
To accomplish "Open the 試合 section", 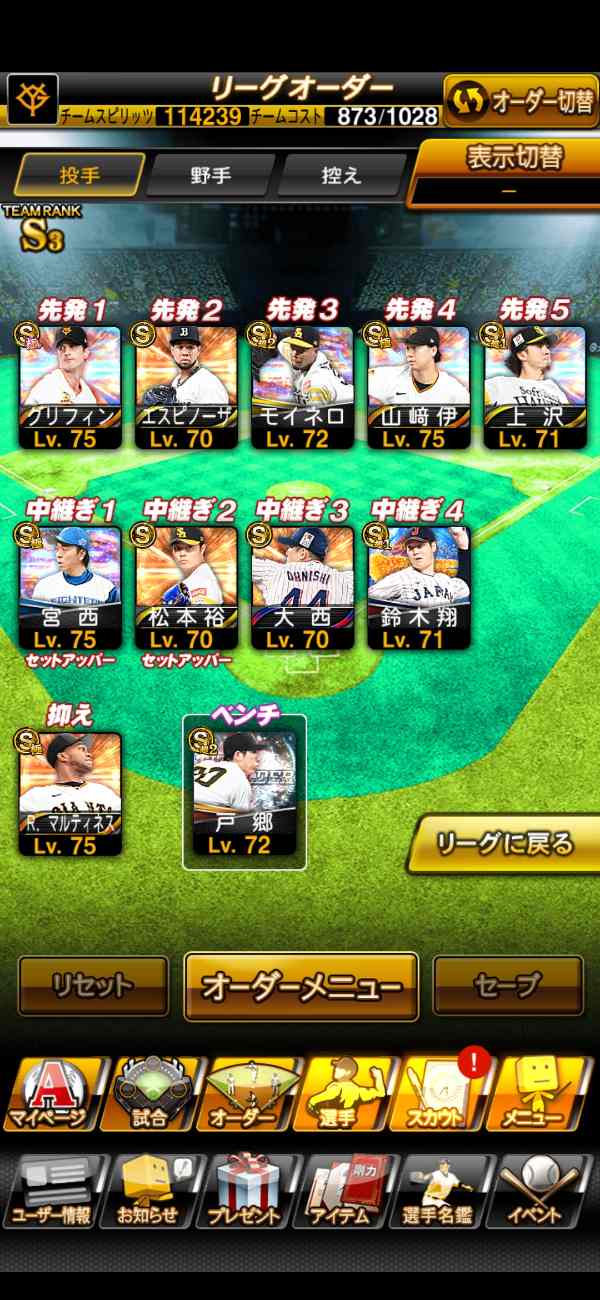I will tap(150, 1097).
